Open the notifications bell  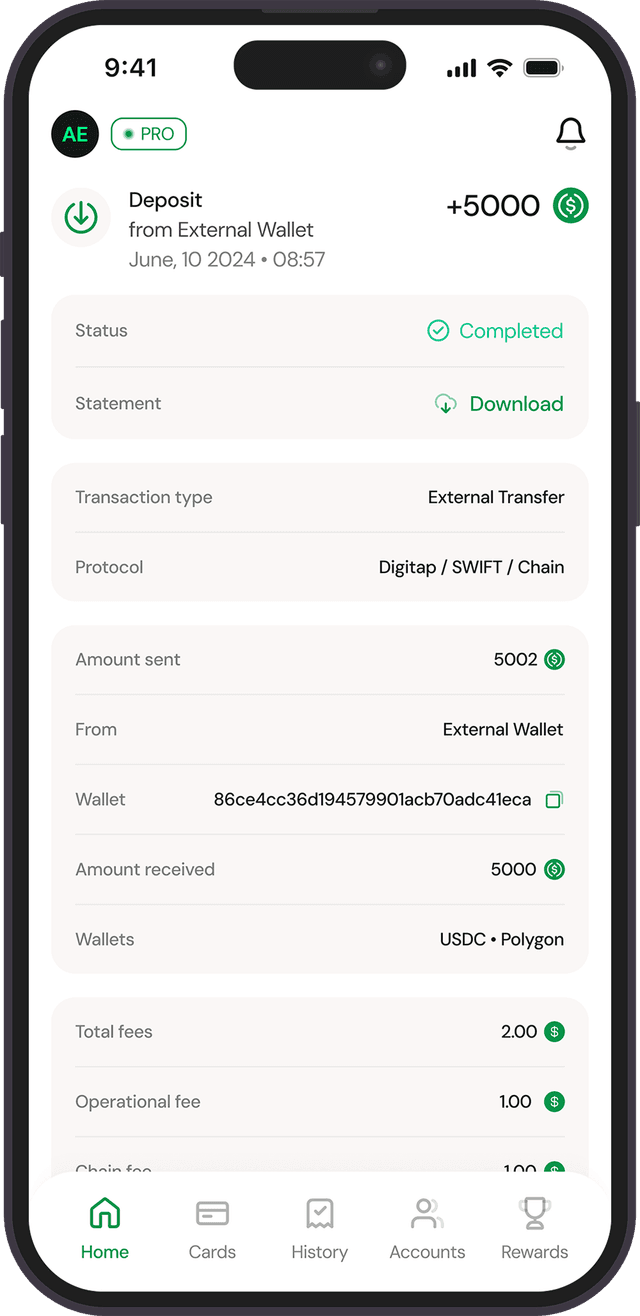570,134
